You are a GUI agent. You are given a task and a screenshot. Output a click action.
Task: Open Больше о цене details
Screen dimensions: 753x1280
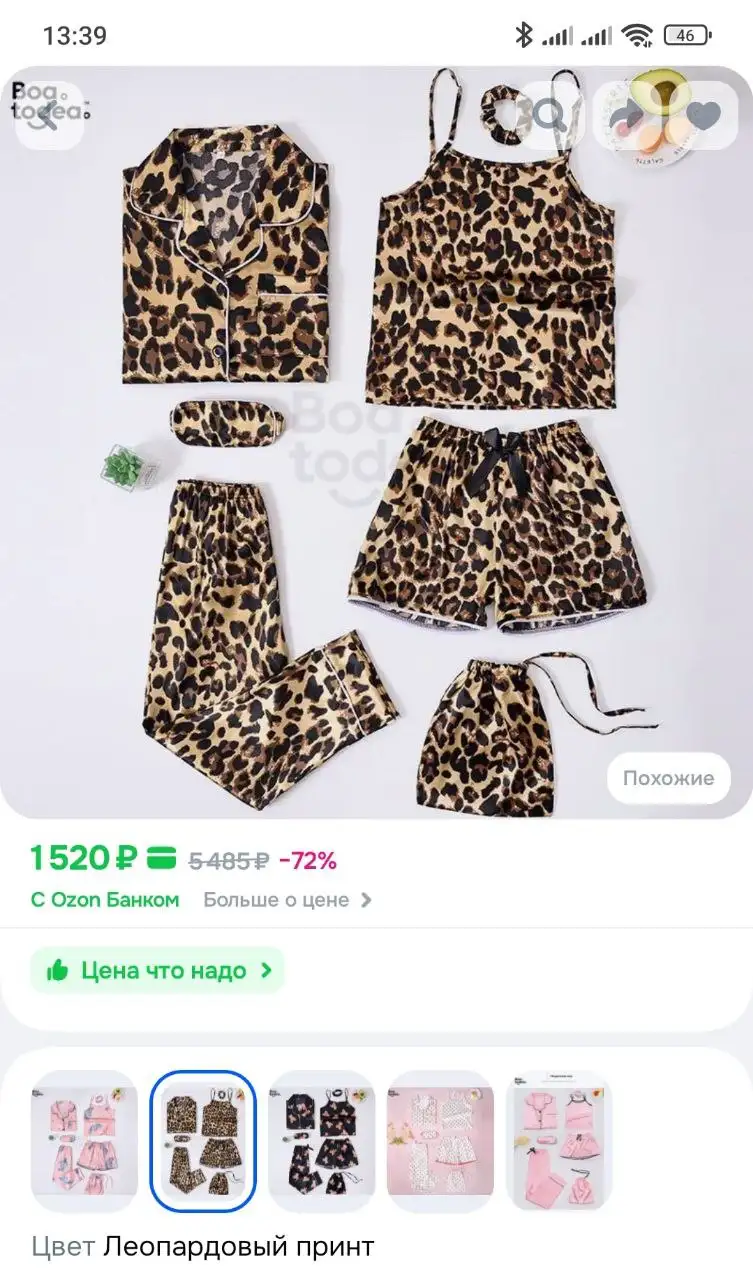click(x=287, y=899)
